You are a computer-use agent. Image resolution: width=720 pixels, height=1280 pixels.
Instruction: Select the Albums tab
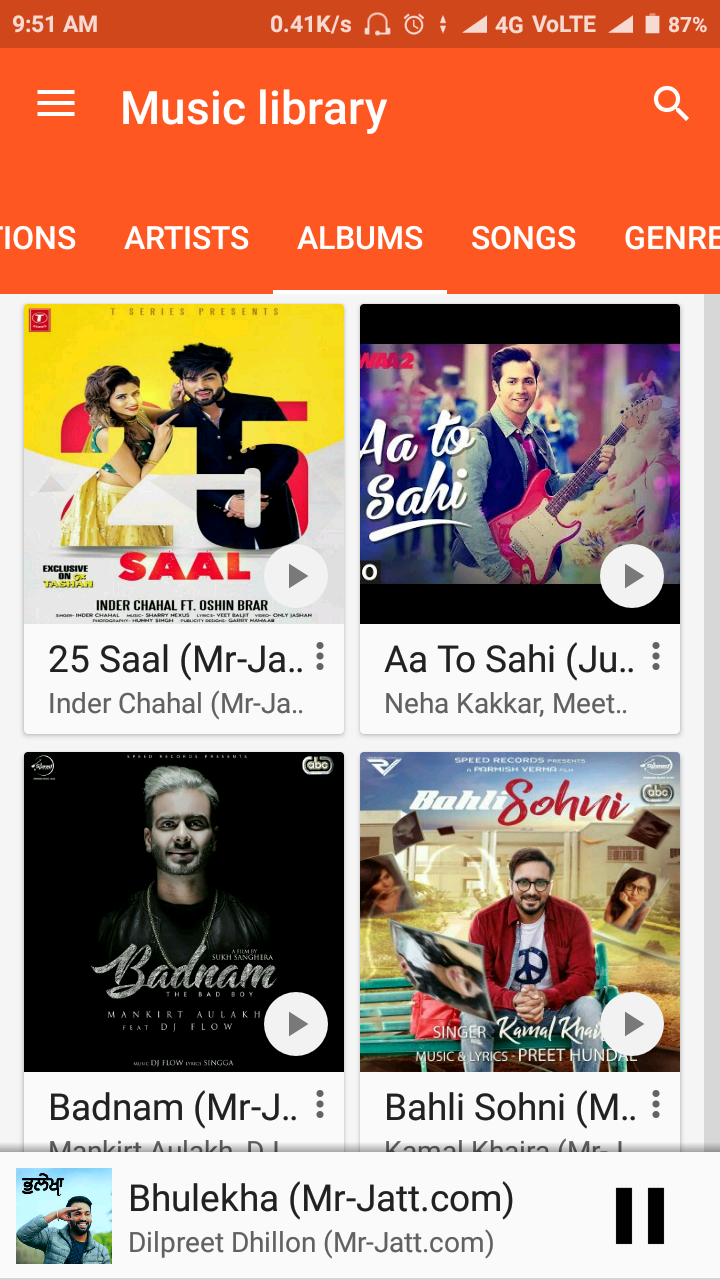coord(360,238)
